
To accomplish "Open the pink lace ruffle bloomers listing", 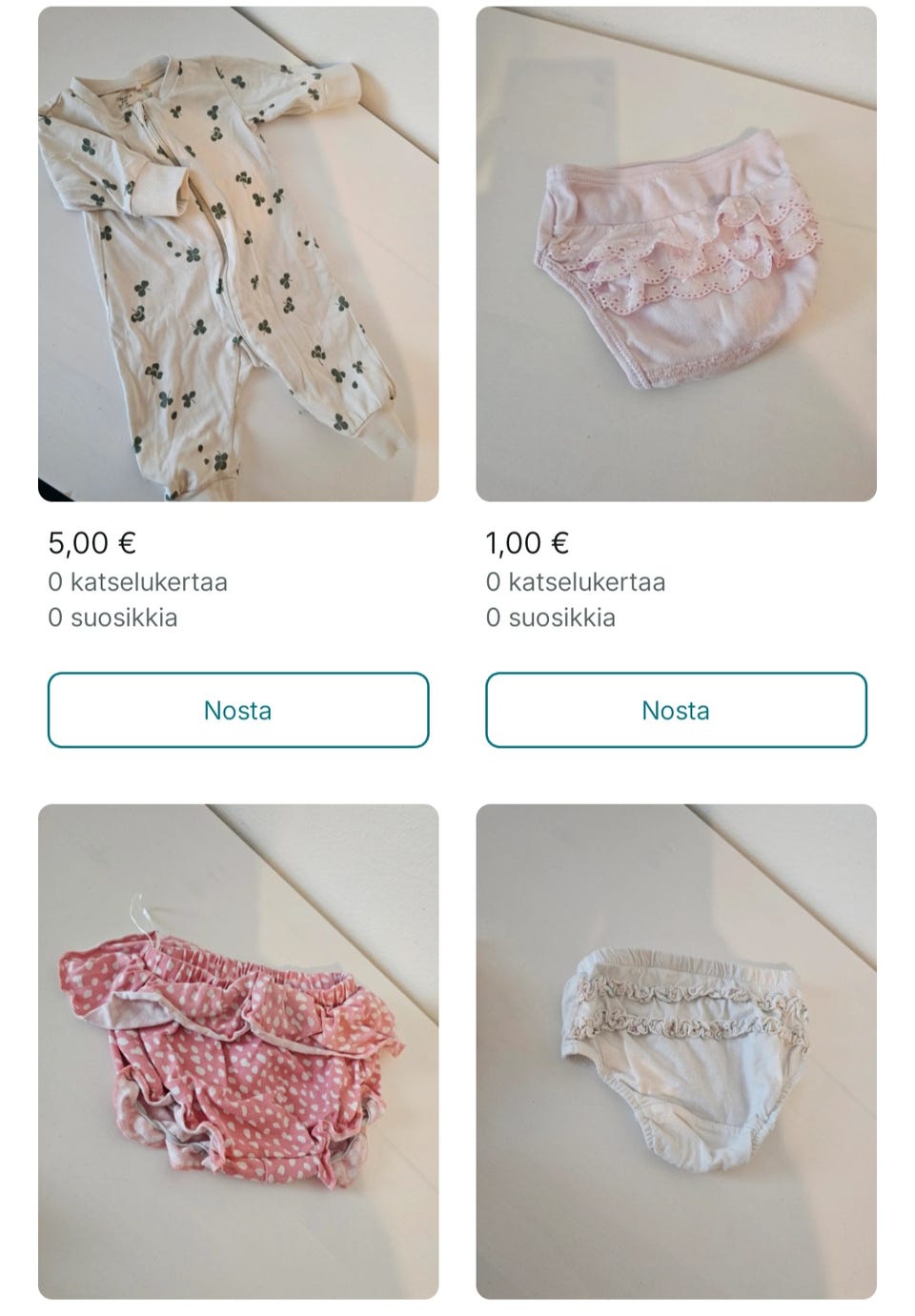I will coord(676,254).
